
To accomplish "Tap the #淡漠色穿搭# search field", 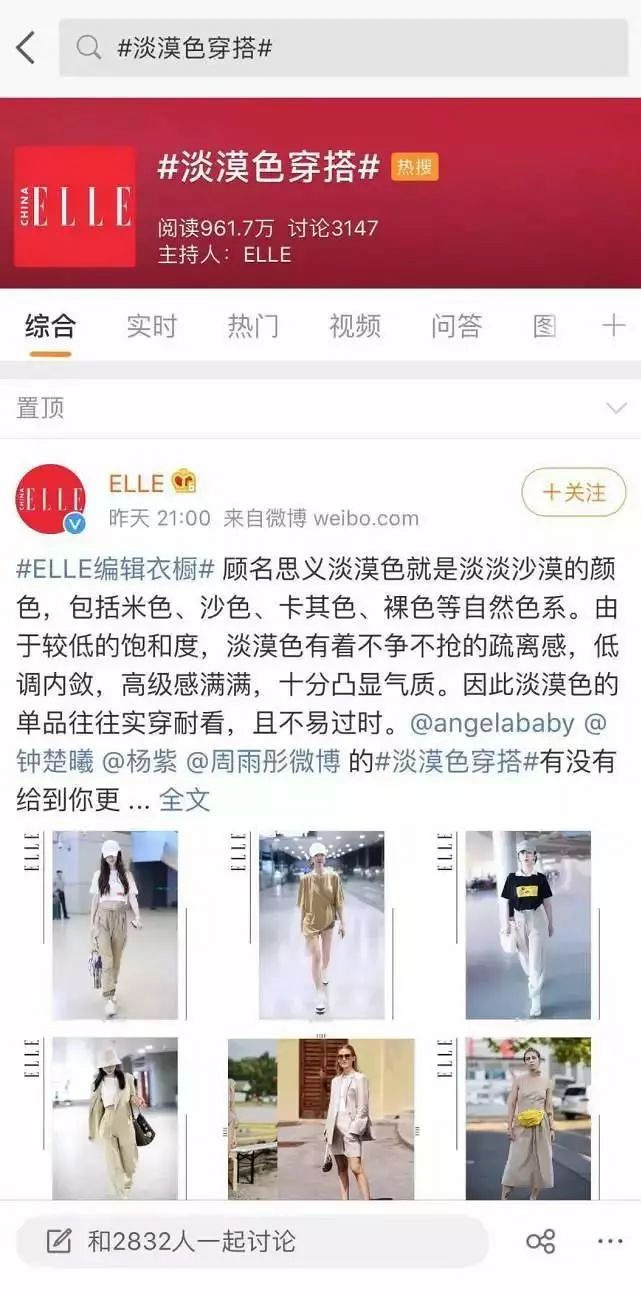I will tap(340, 47).
